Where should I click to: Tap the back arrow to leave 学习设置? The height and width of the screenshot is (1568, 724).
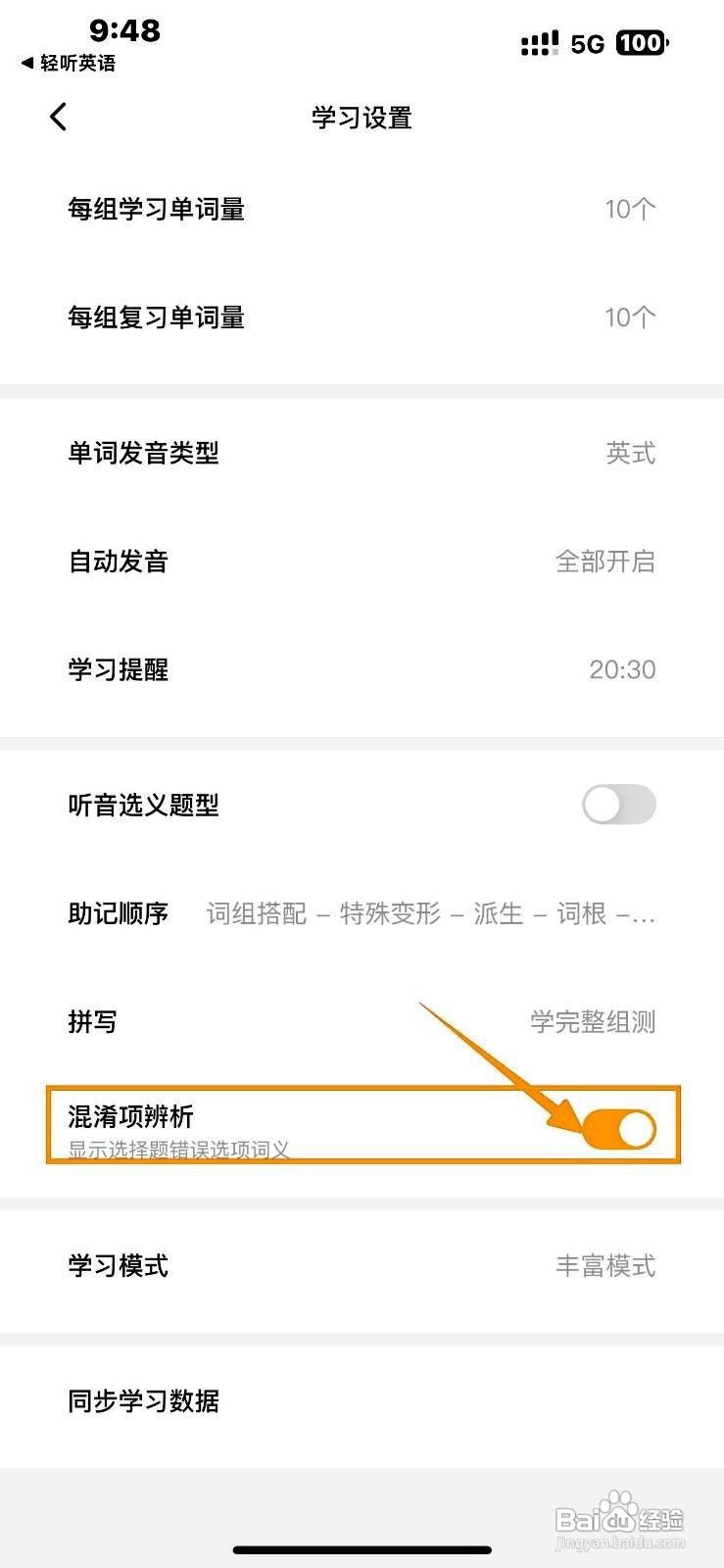point(57,116)
